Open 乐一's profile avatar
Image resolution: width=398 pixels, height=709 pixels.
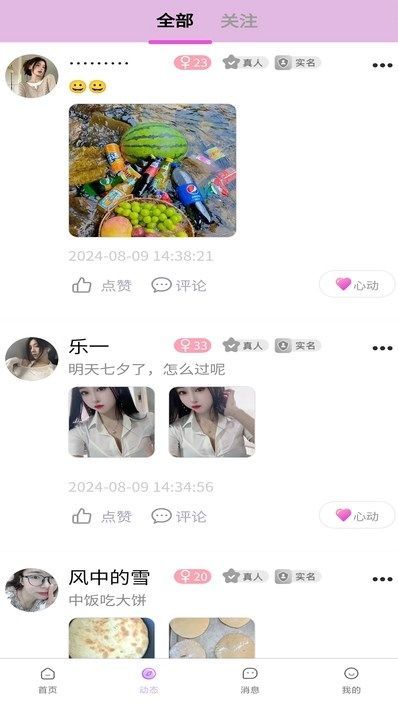click(x=32, y=359)
